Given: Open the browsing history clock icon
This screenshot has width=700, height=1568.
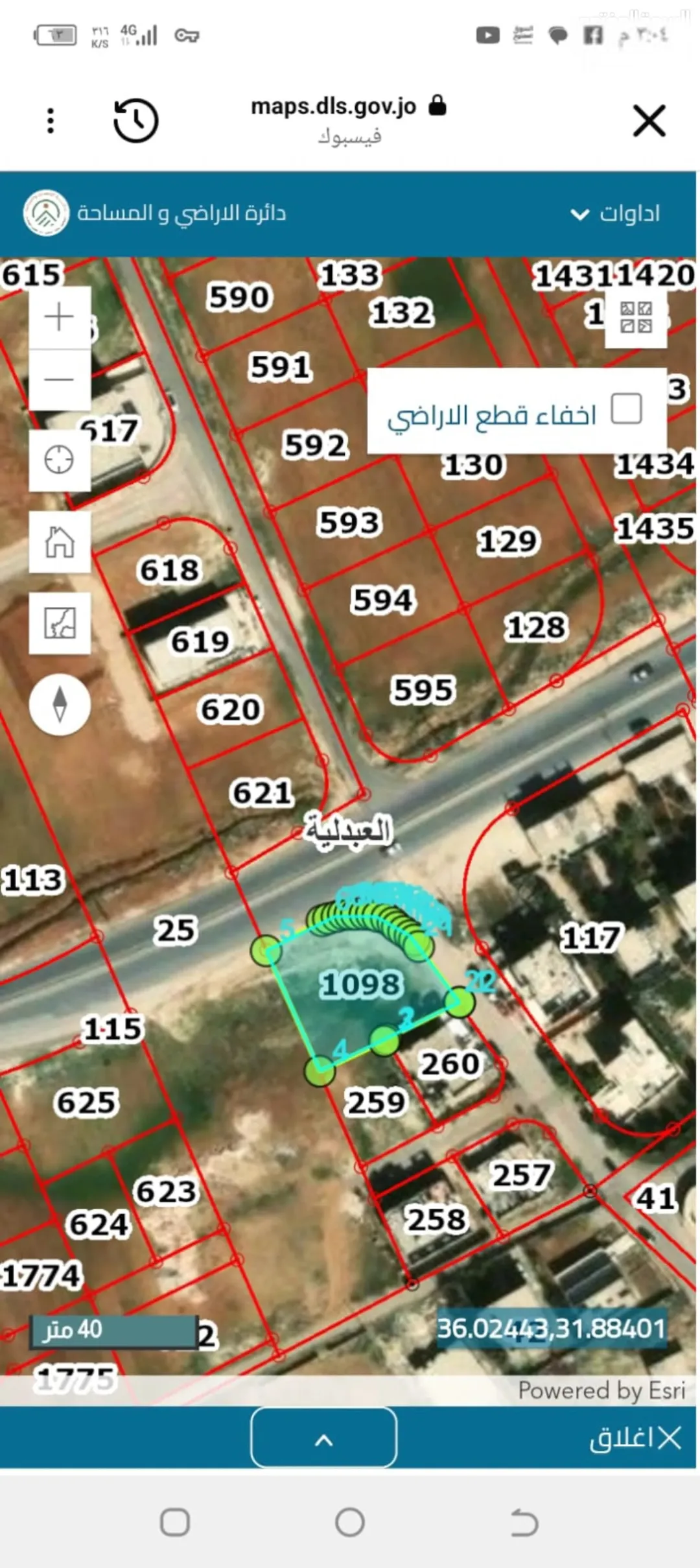Looking at the screenshot, I should point(135,121).
